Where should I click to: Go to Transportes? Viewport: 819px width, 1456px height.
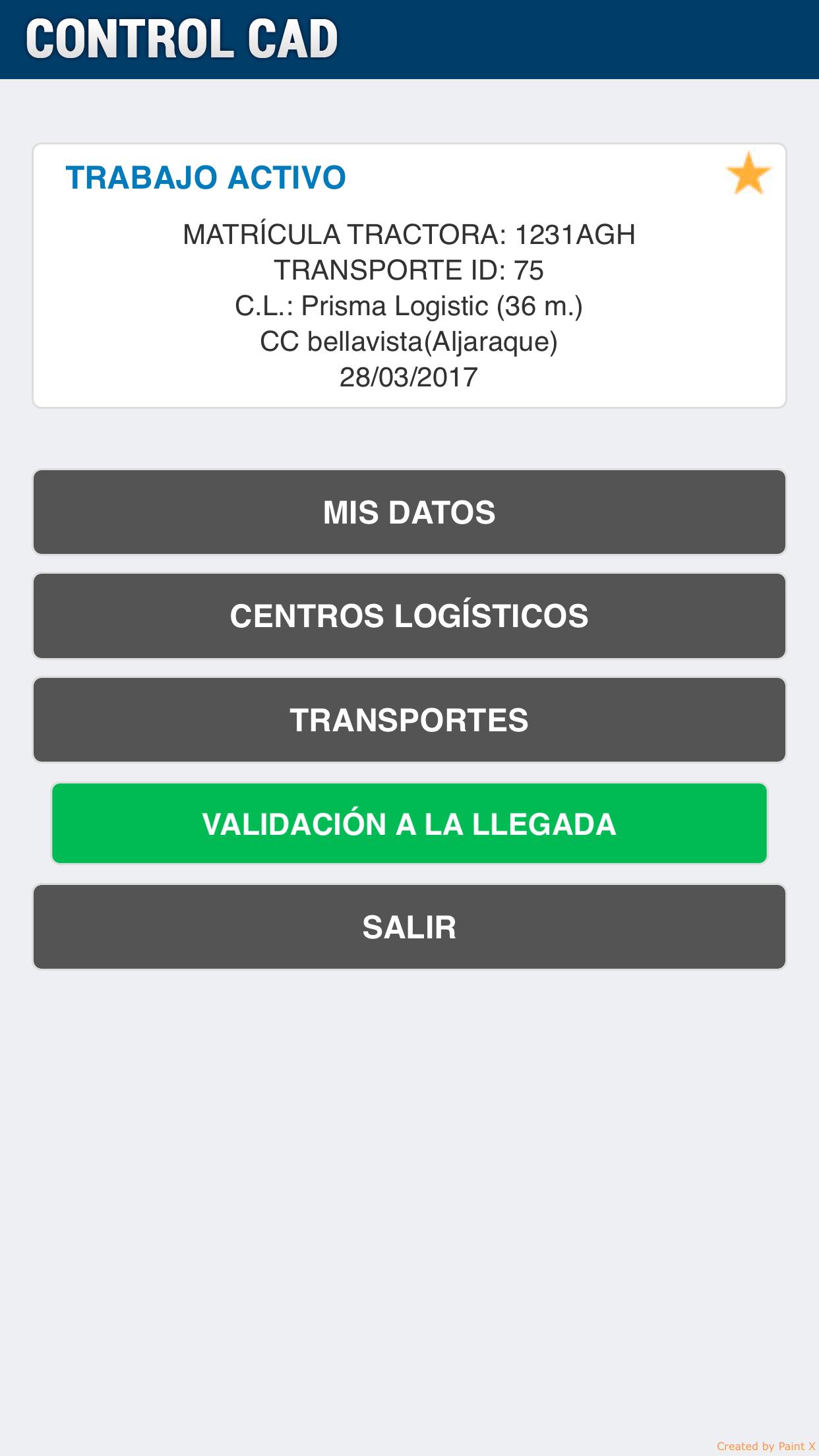point(409,720)
